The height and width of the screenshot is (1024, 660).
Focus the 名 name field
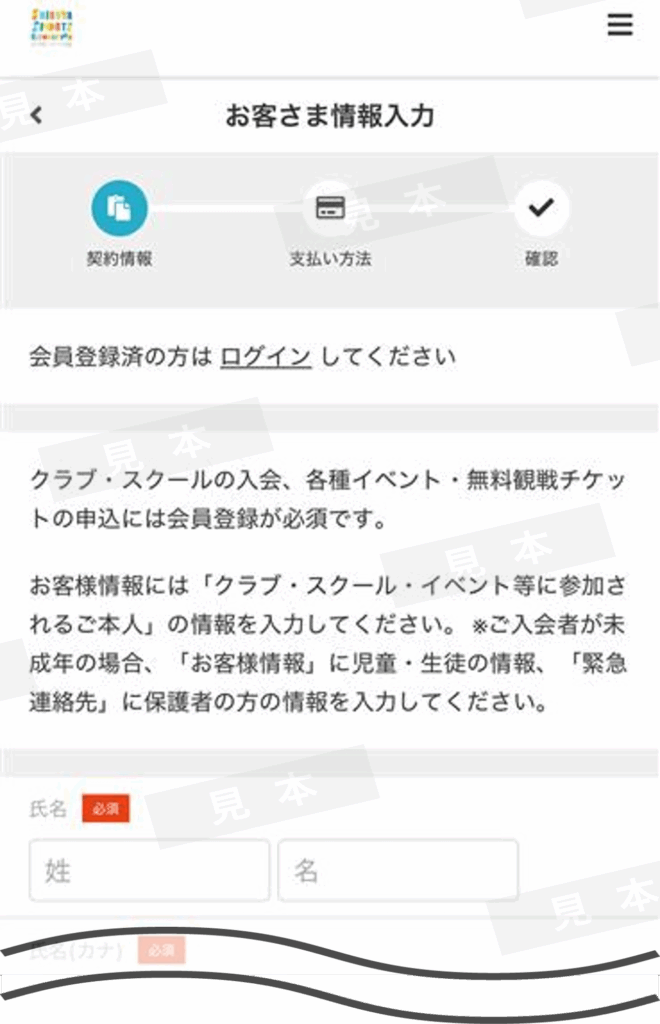tap(398, 871)
